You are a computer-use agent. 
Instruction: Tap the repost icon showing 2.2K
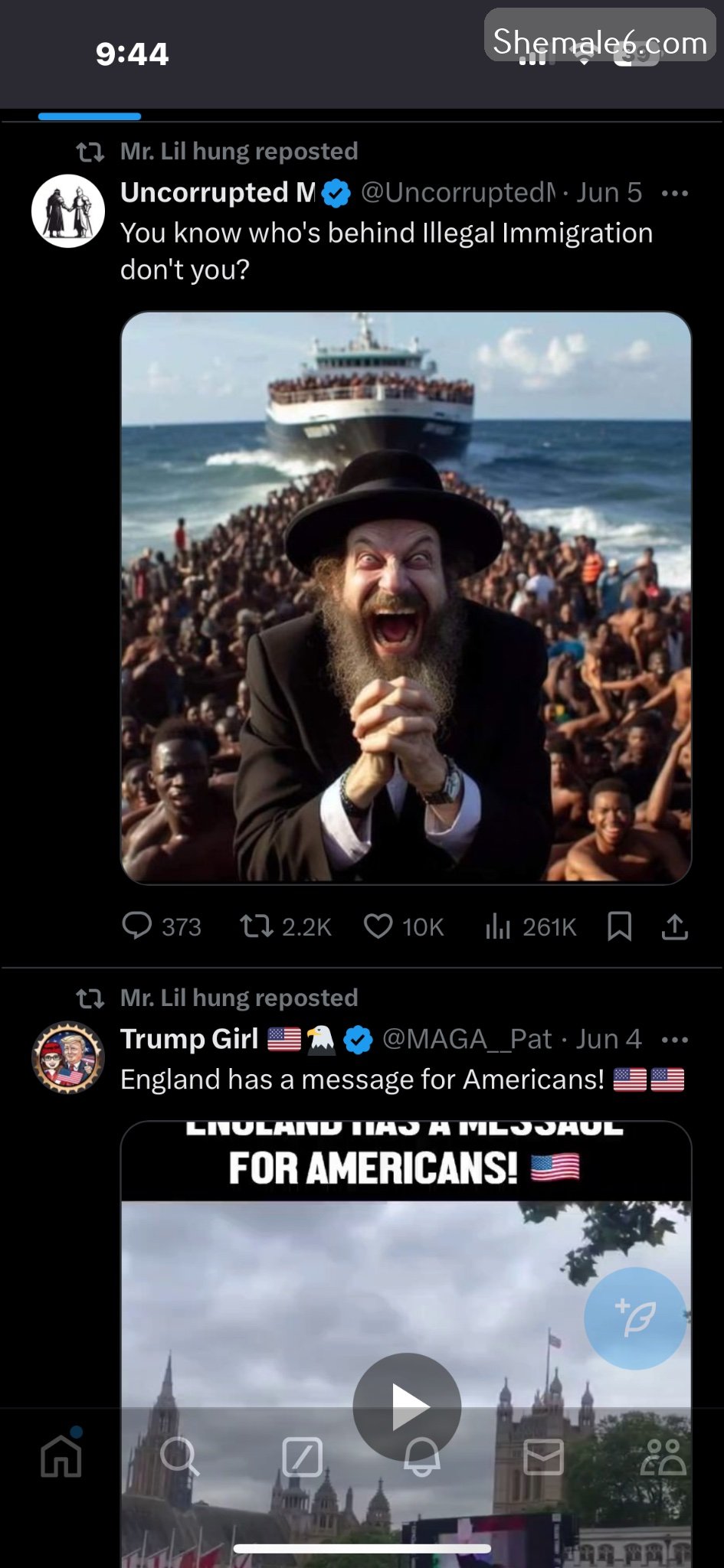257,926
